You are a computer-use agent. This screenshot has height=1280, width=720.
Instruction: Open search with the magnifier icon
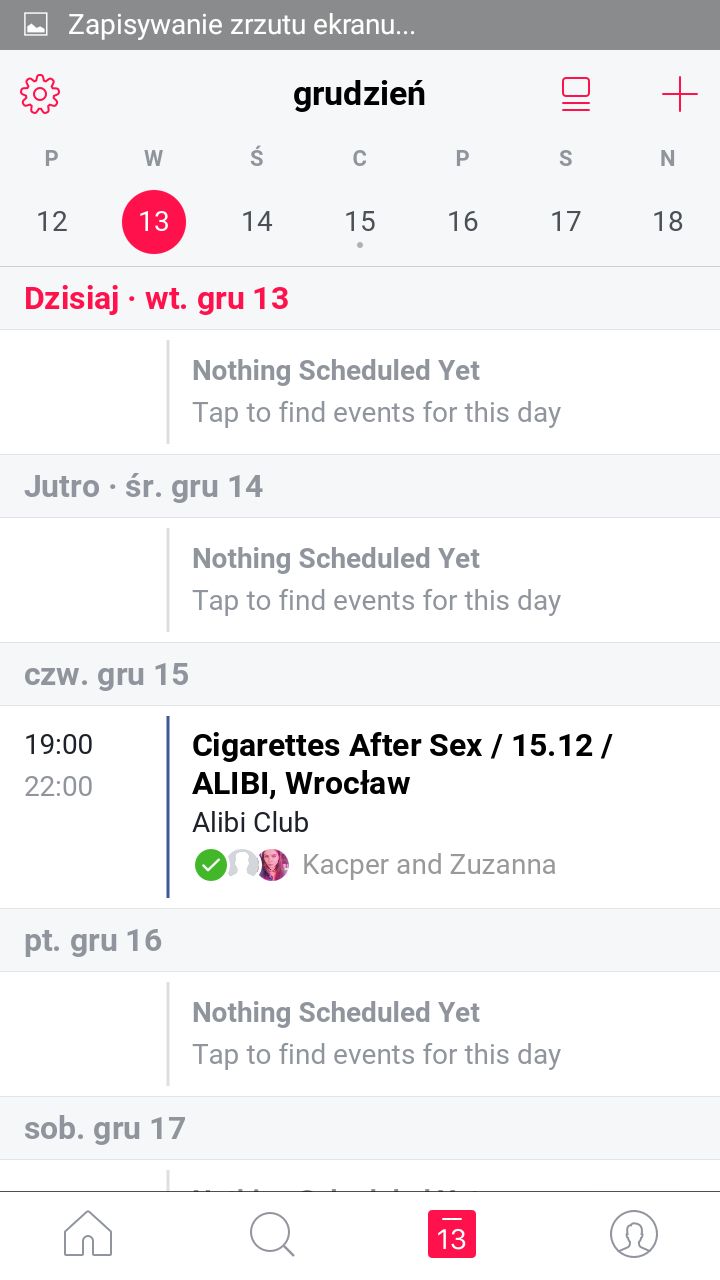pyautogui.click(x=270, y=1235)
